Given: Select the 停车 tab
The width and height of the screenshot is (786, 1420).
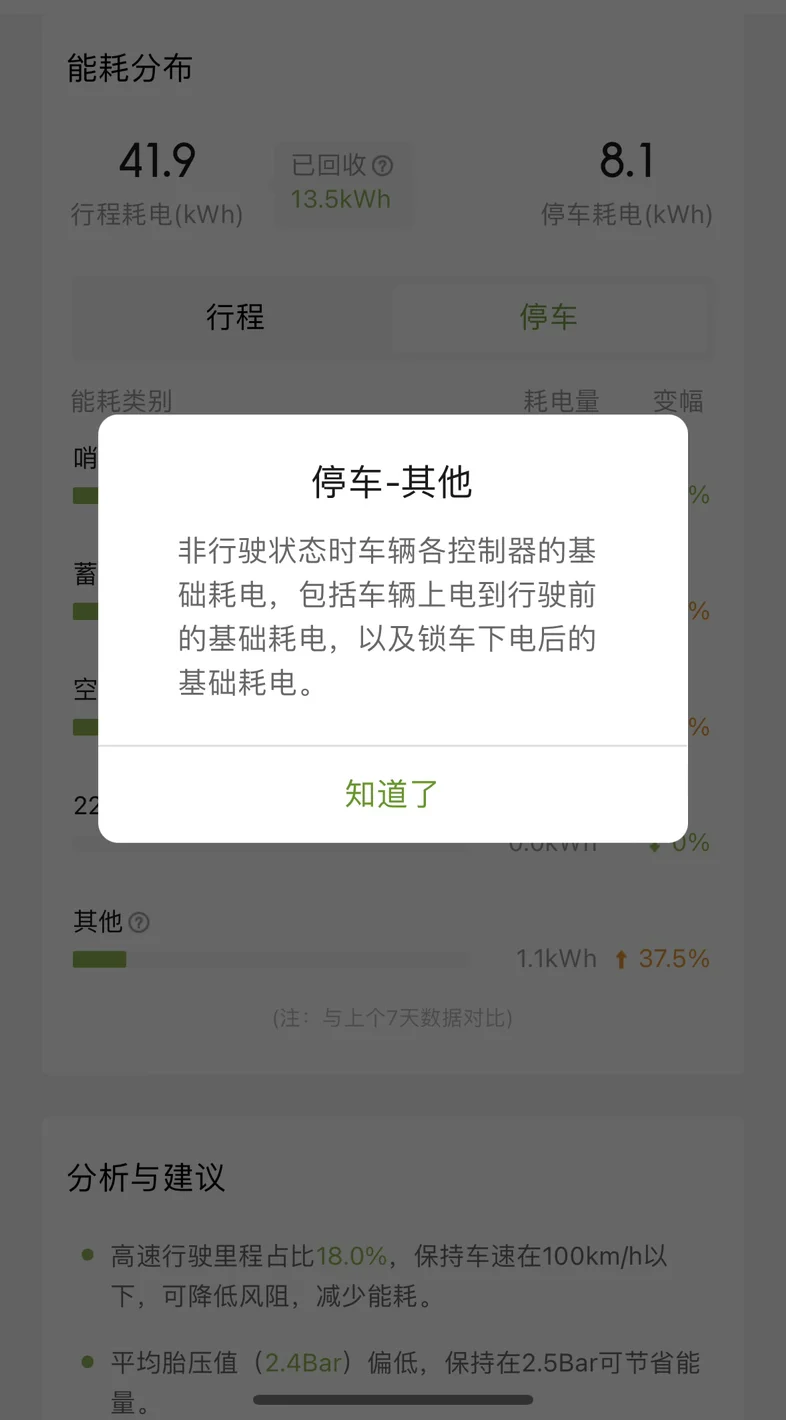Looking at the screenshot, I should click(x=548, y=318).
